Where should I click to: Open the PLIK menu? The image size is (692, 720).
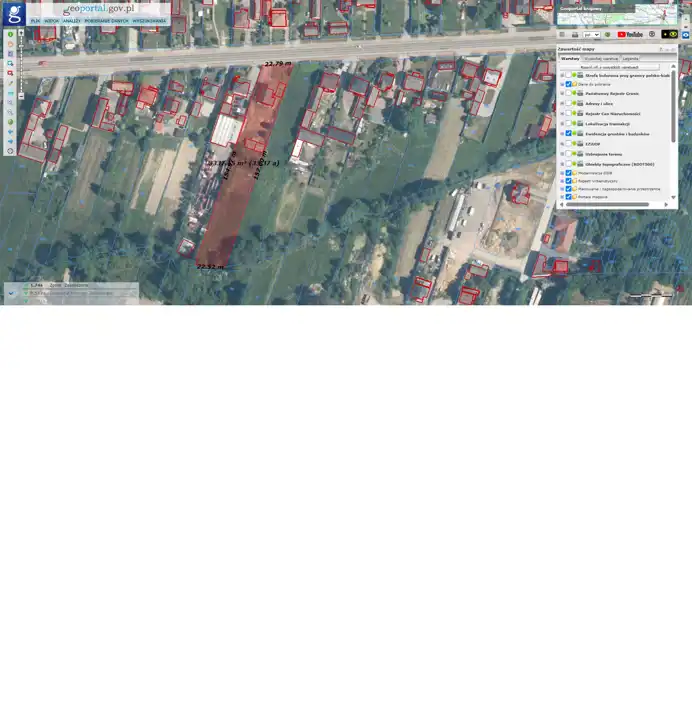coord(35,21)
